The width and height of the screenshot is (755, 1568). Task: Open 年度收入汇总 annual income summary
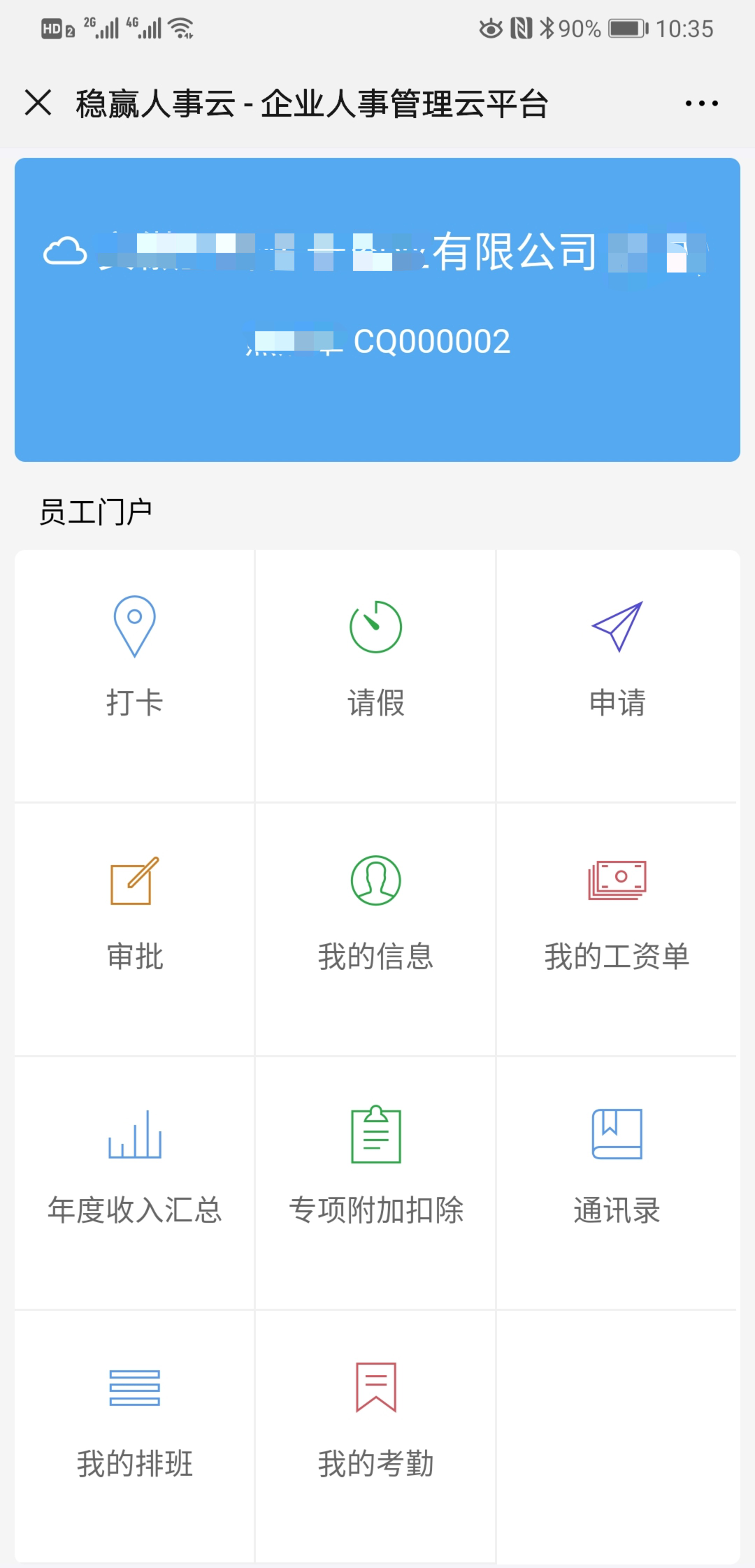(x=134, y=1183)
